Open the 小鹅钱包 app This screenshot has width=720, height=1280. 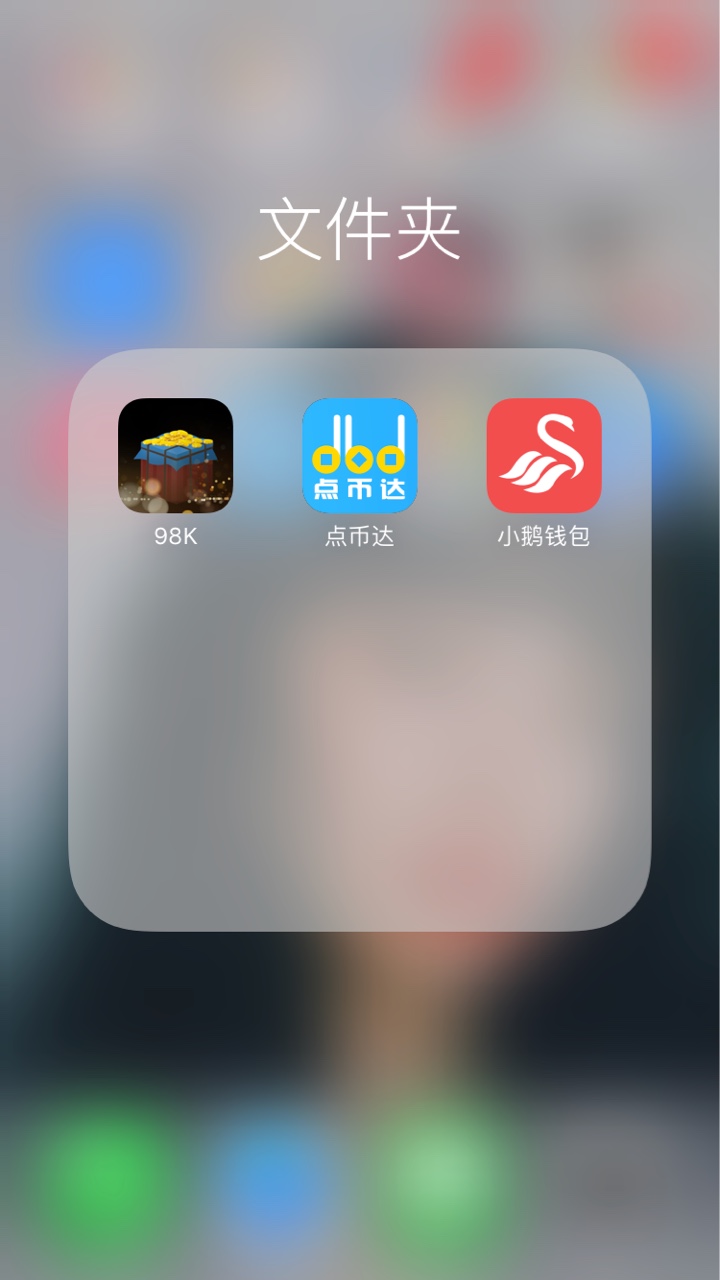[x=544, y=456]
